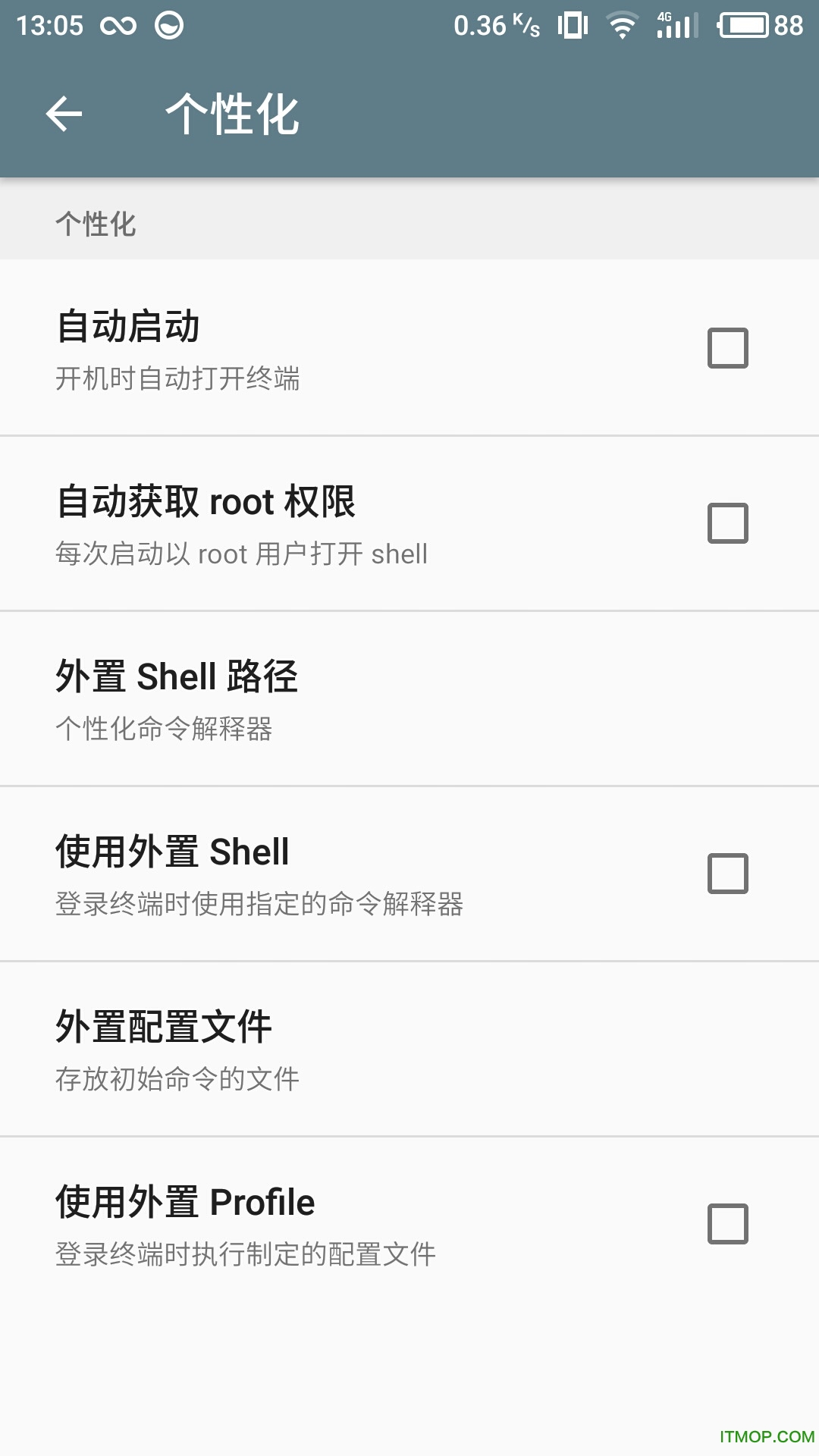This screenshot has height=1456, width=819.
Task: Enable the 自动启动 checkbox
Action: tap(727, 348)
